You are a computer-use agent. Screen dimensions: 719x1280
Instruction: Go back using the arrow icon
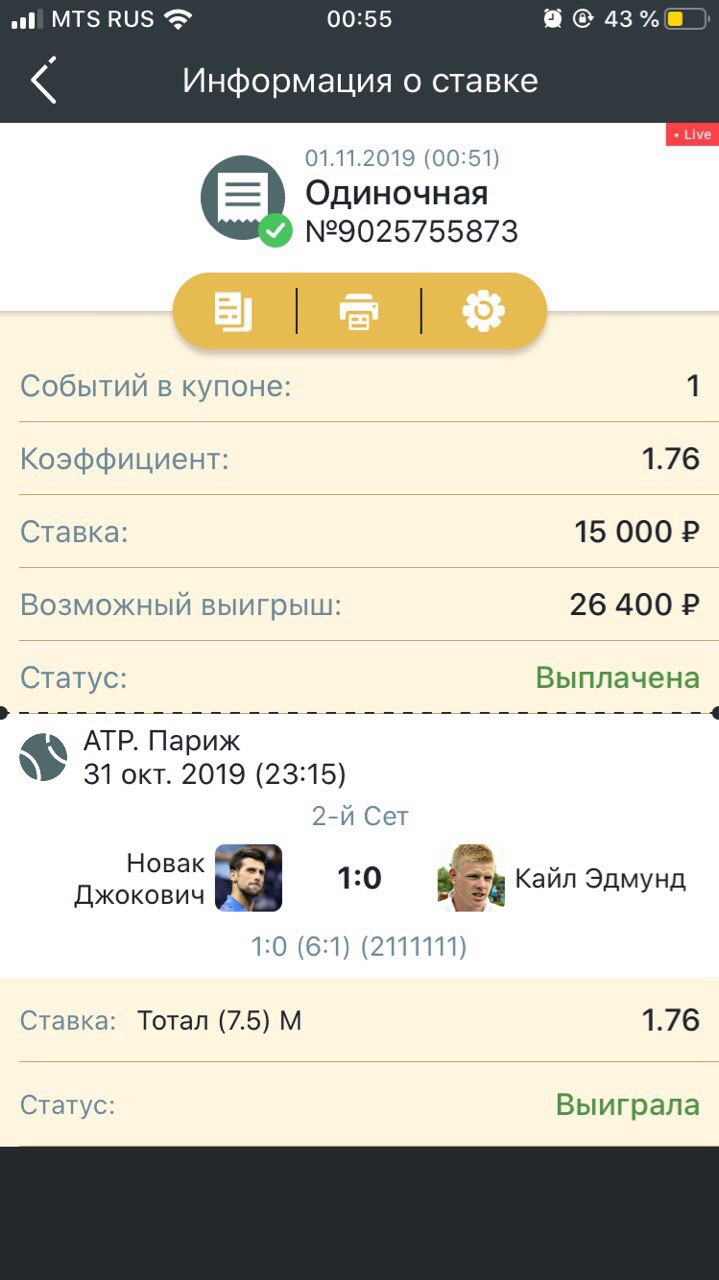[x=43, y=80]
